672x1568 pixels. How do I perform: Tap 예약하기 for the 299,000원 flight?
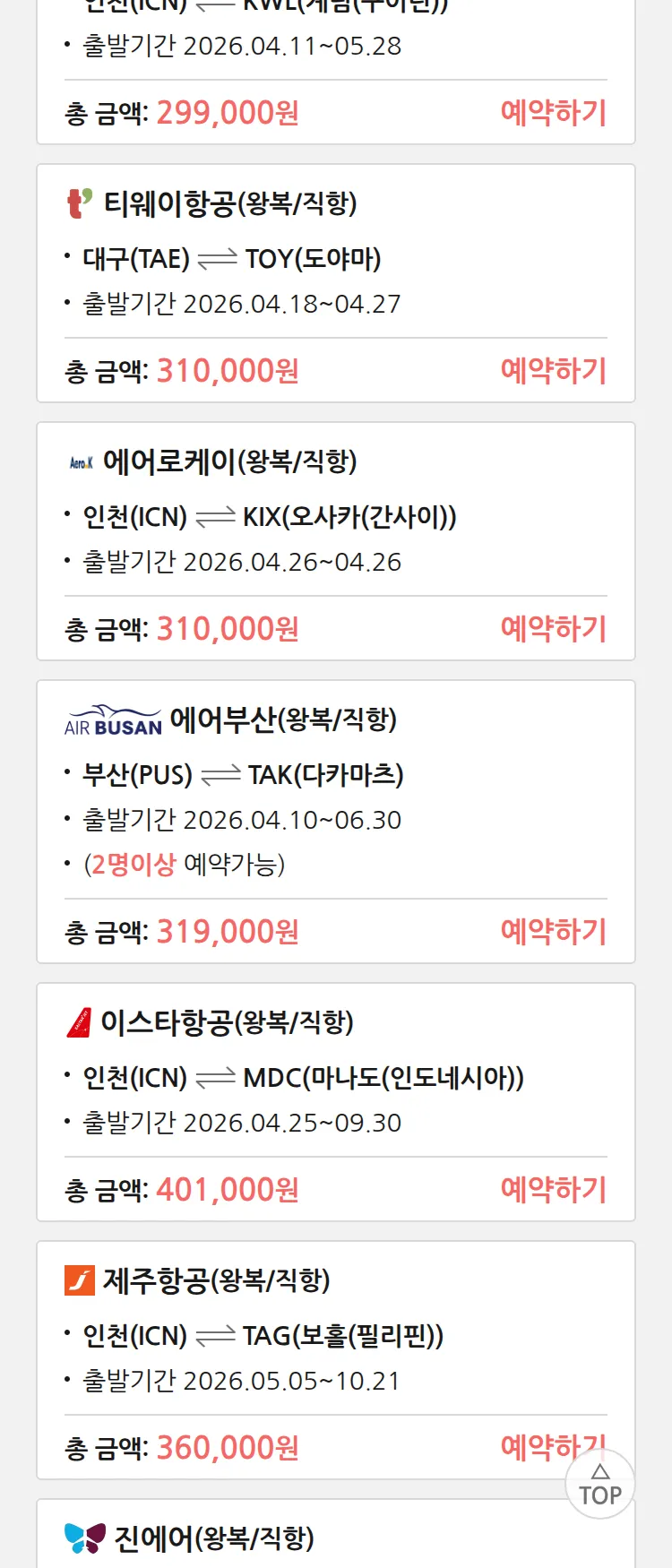click(x=553, y=113)
